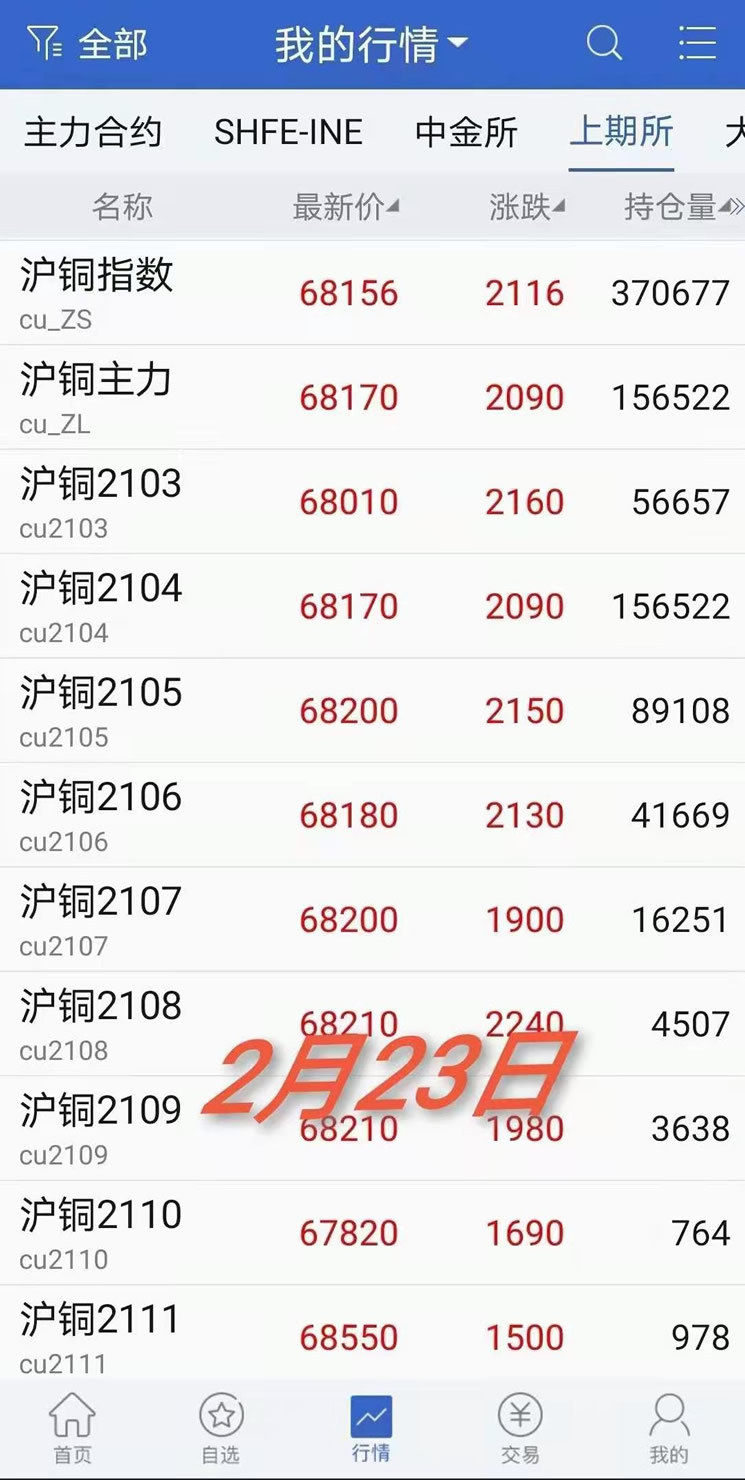The image size is (745, 1480).
Task: Expand the 我的行情 dropdown
Action: [x=371, y=44]
